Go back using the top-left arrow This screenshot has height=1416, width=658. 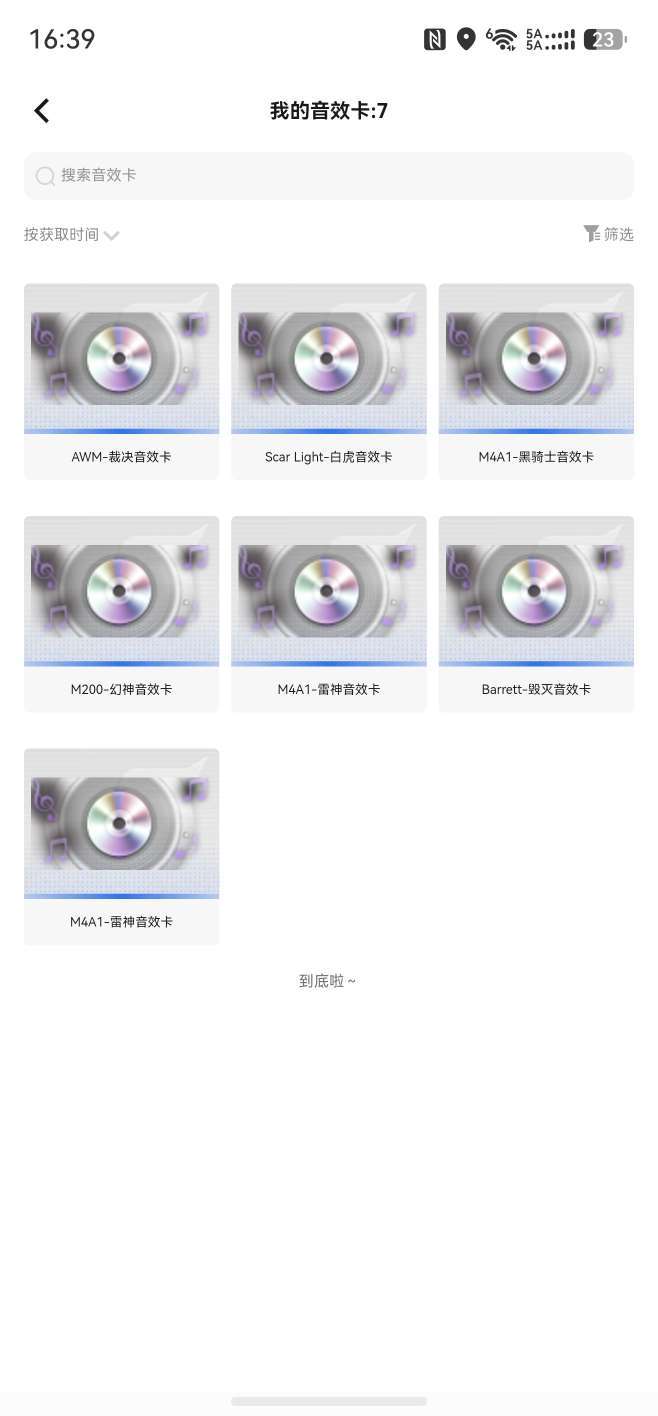[41, 111]
